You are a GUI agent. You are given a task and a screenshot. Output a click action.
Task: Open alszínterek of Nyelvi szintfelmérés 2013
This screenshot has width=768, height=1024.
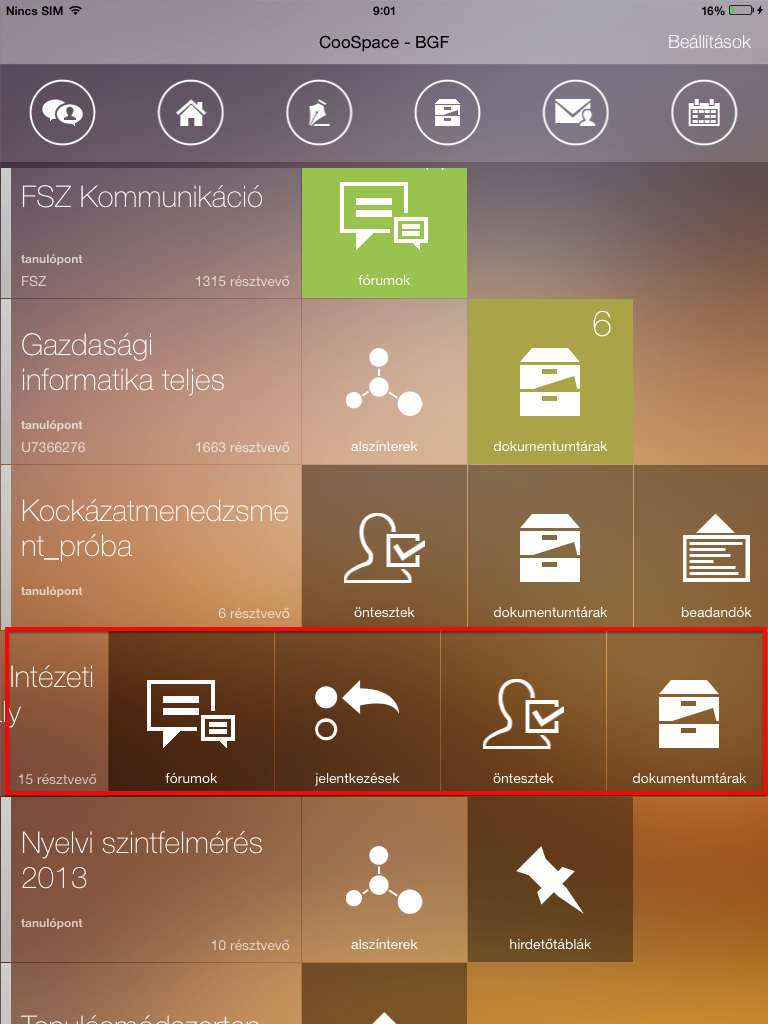tap(384, 879)
